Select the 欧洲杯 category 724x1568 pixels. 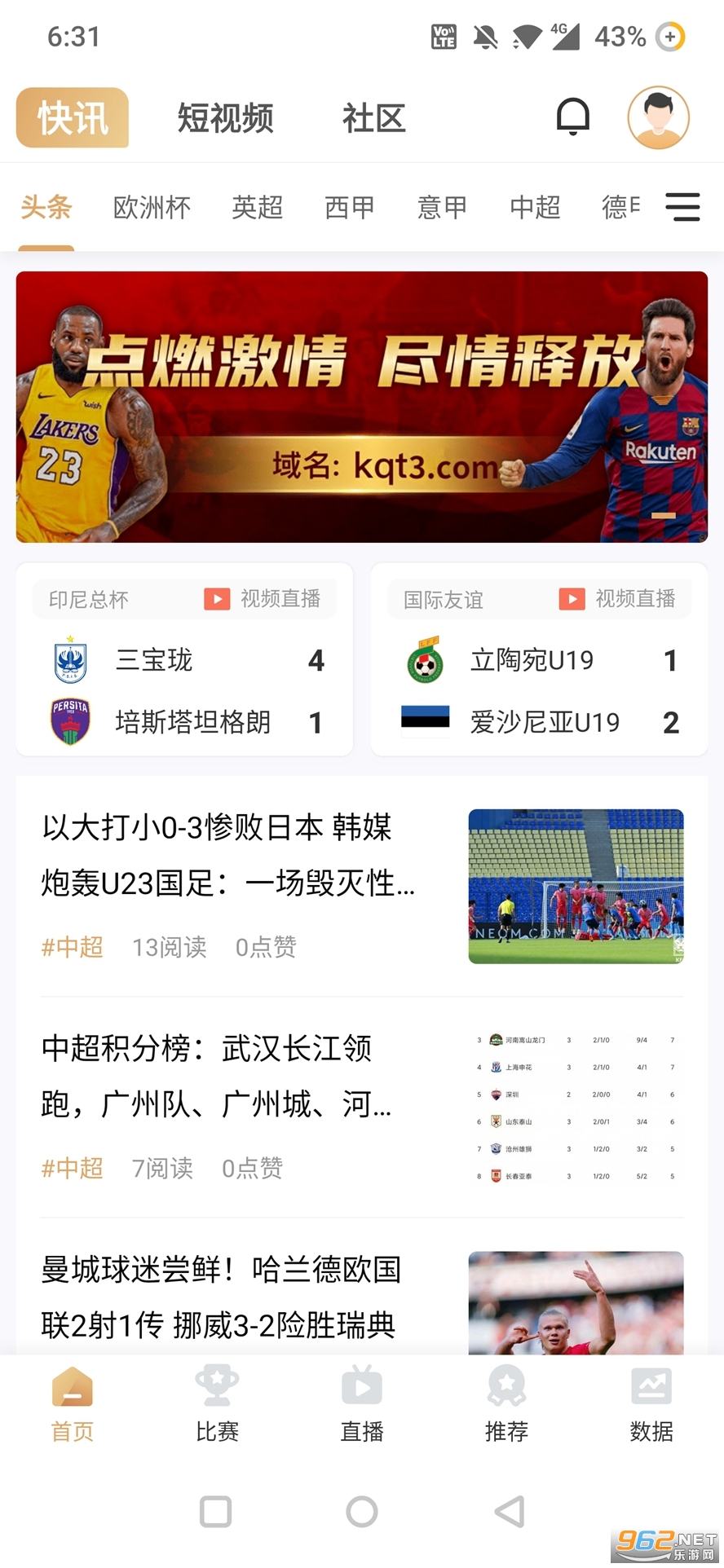pos(152,207)
